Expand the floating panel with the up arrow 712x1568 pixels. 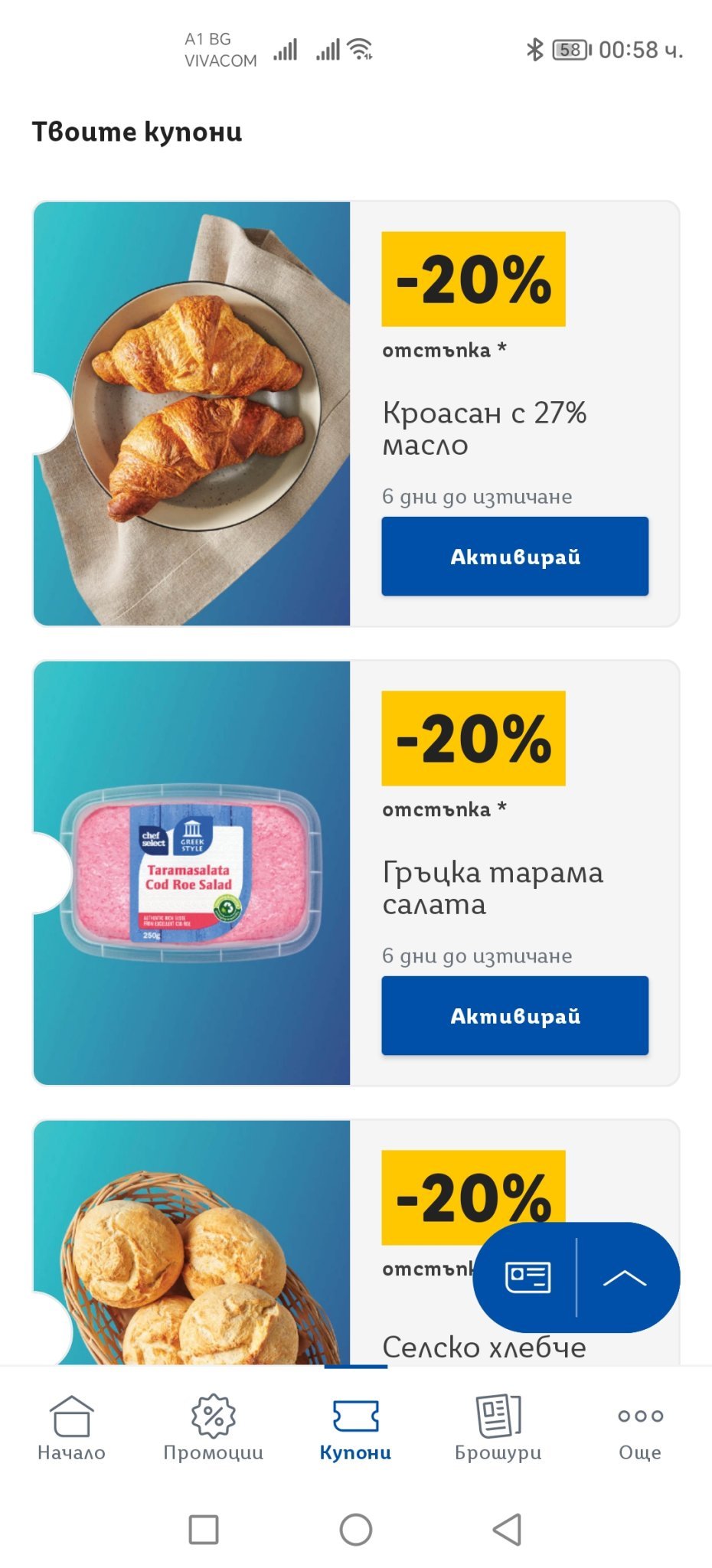point(625,1277)
